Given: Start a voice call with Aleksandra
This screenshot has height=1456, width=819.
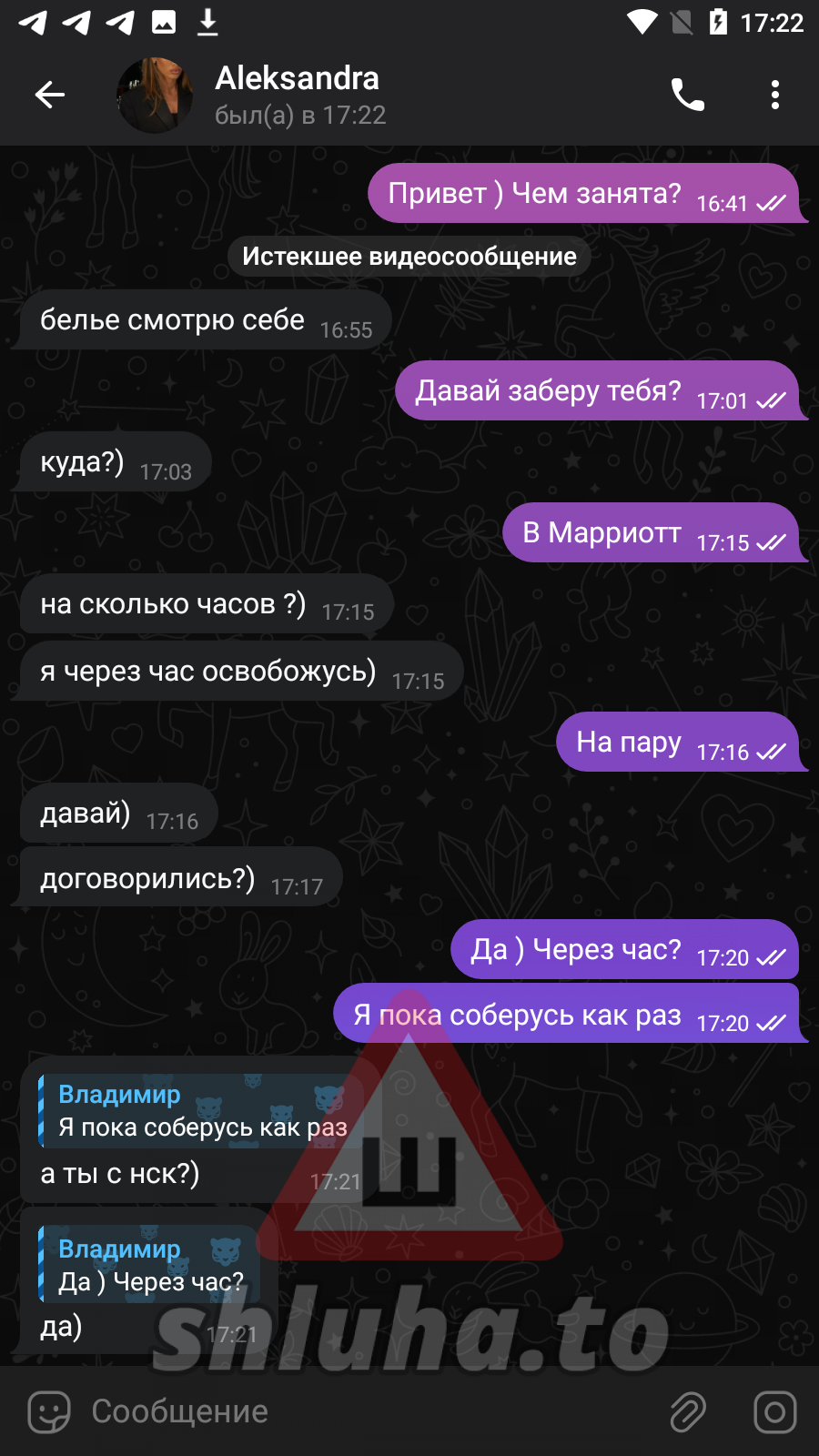Looking at the screenshot, I should [687, 95].
